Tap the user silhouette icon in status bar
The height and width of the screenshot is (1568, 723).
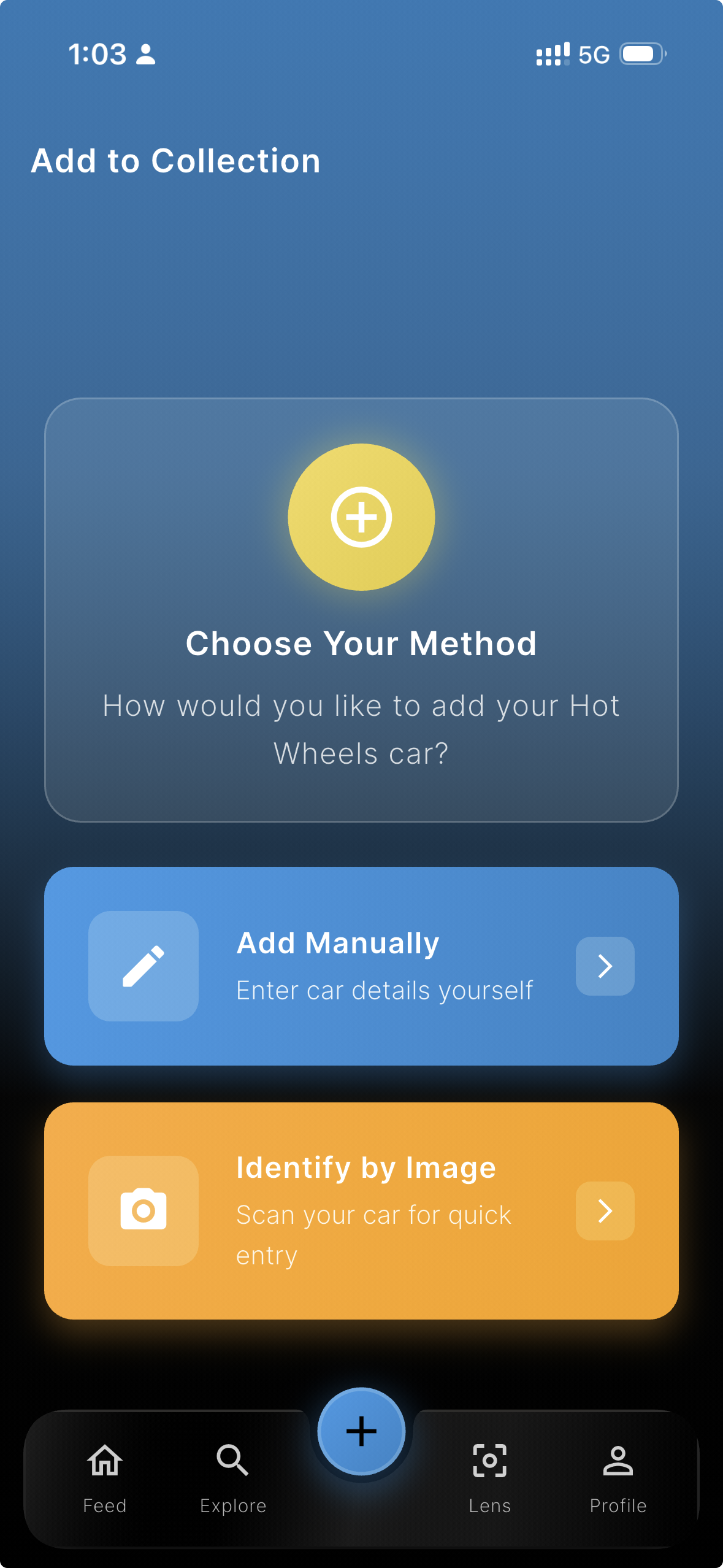pyautogui.click(x=145, y=55)
